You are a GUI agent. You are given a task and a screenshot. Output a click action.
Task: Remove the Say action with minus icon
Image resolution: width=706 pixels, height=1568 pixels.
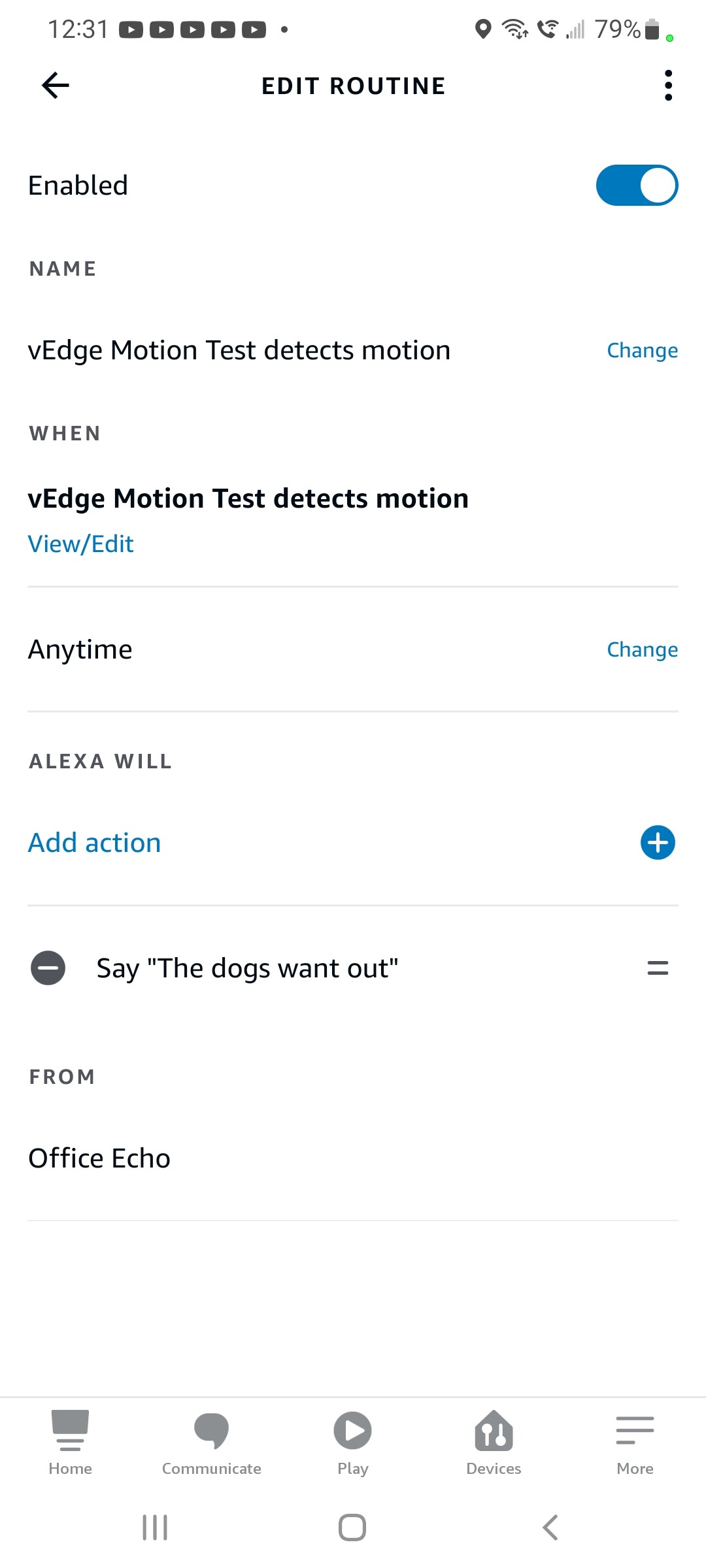[48, 968]
